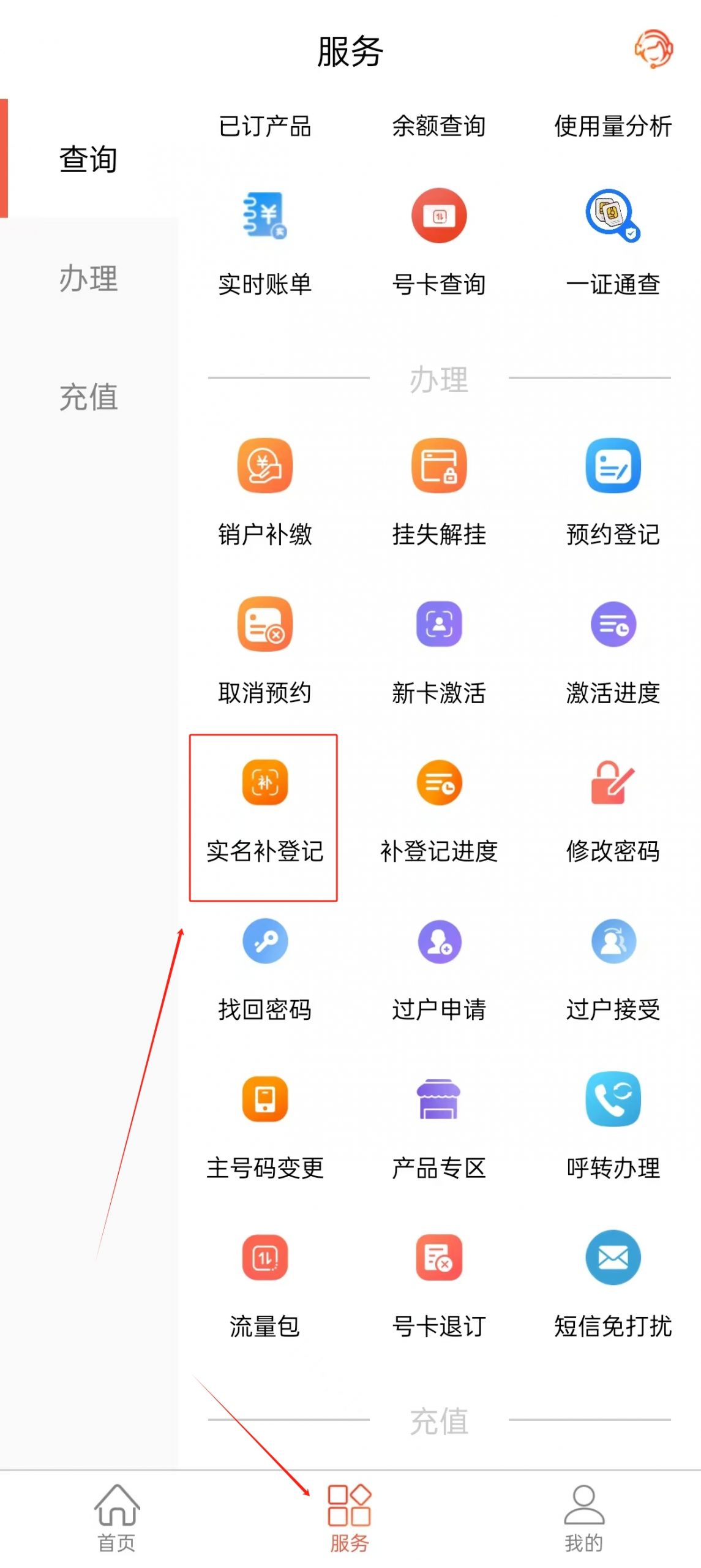Open the customer service headset icon
The image size is (701, 1568).
[653, 49]
